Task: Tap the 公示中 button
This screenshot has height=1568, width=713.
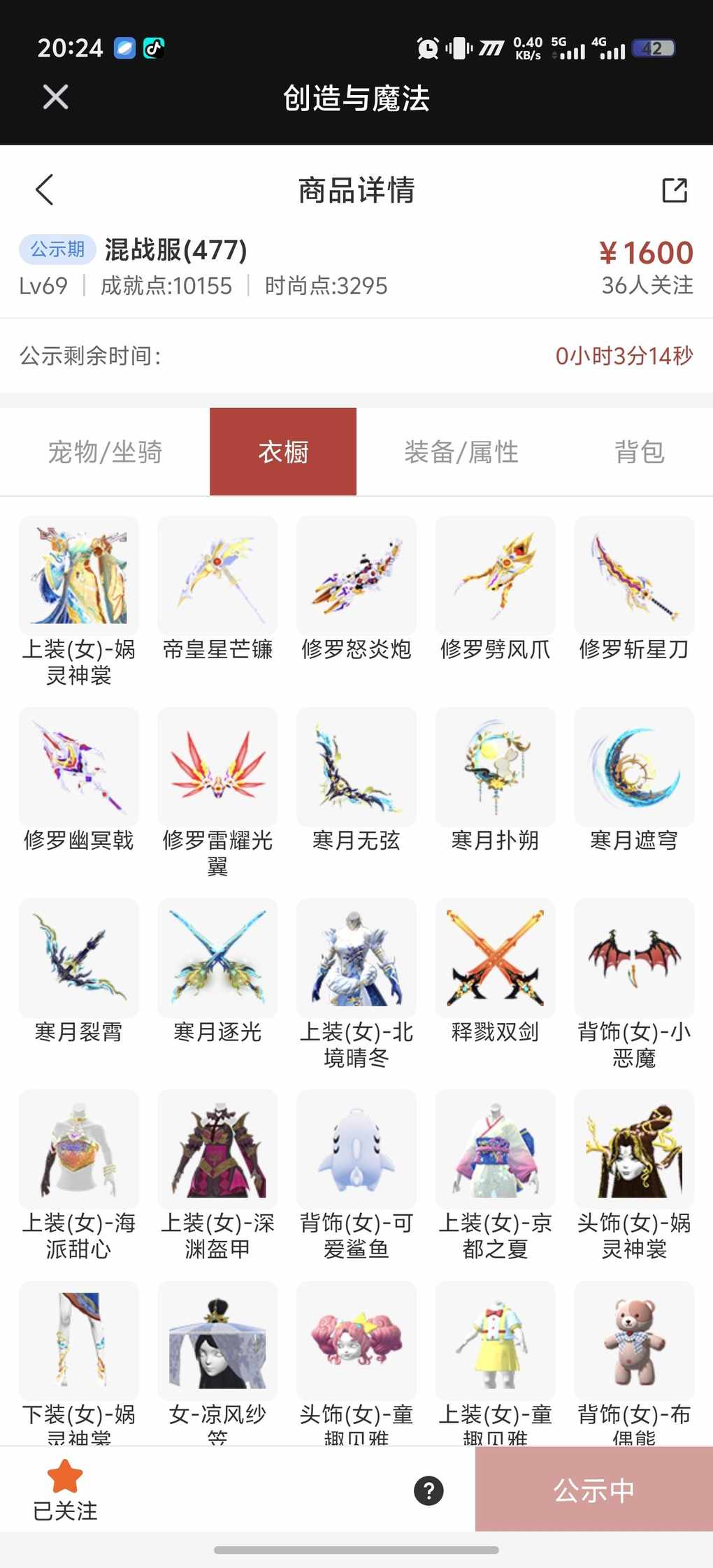Action: pos(593,1490)
